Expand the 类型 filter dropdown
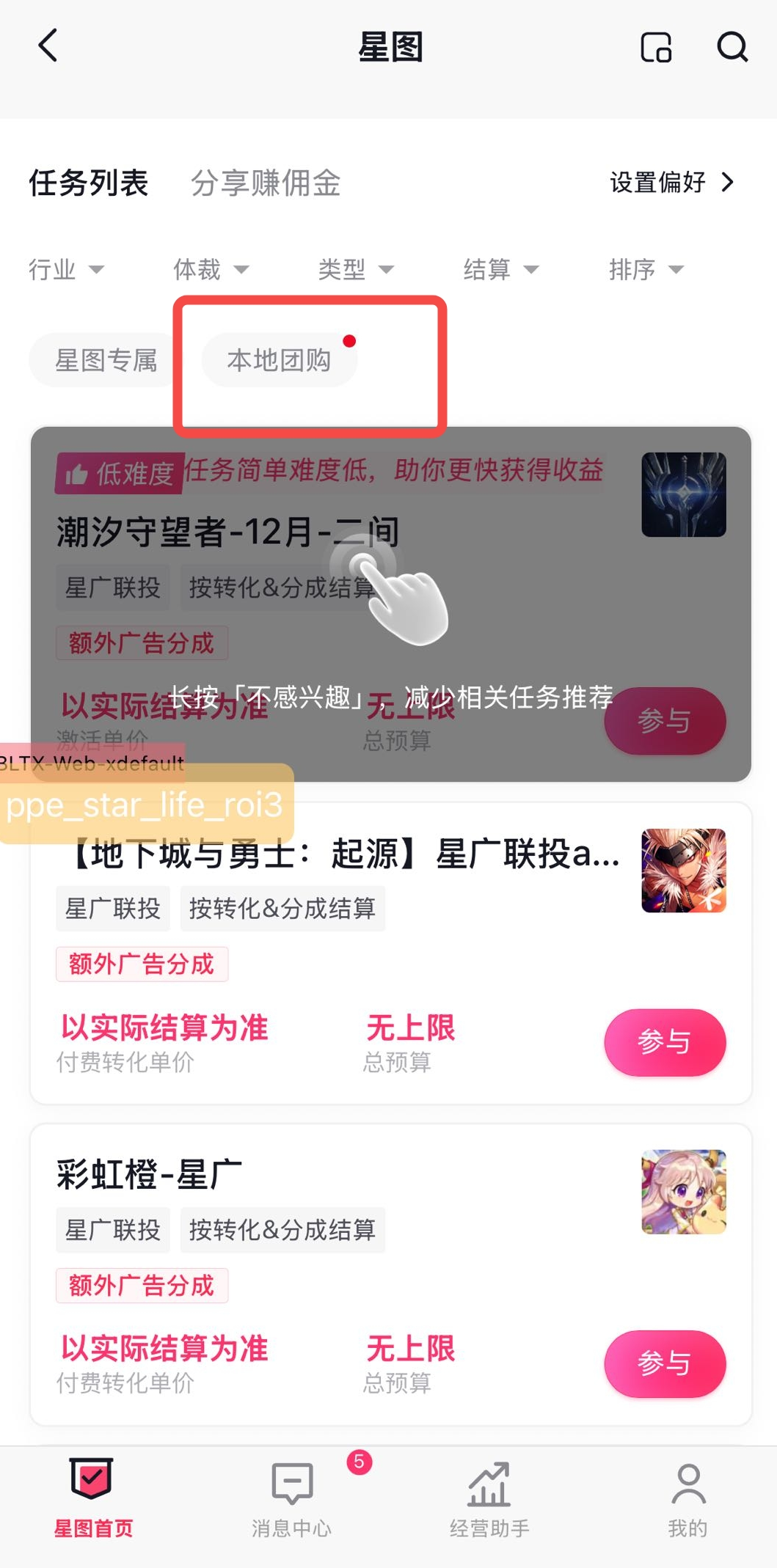This screenshot has height=1568, width=777. pos(356,269)
